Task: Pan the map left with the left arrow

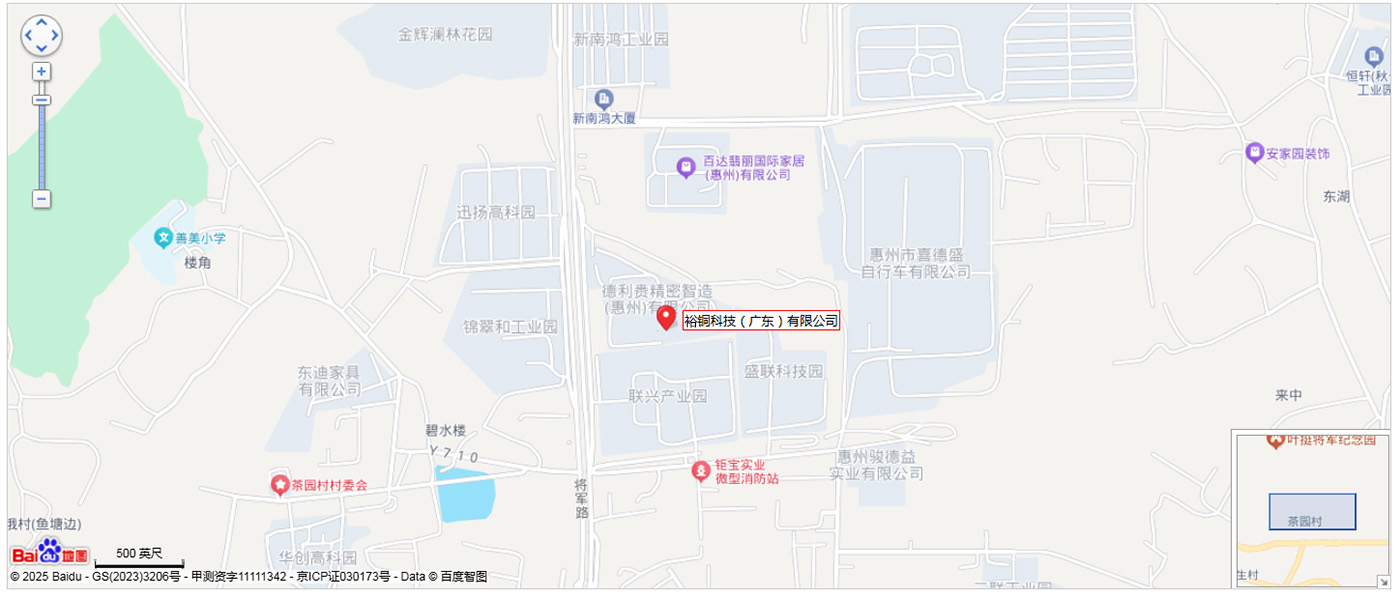Action: click(x=28, y=36)
